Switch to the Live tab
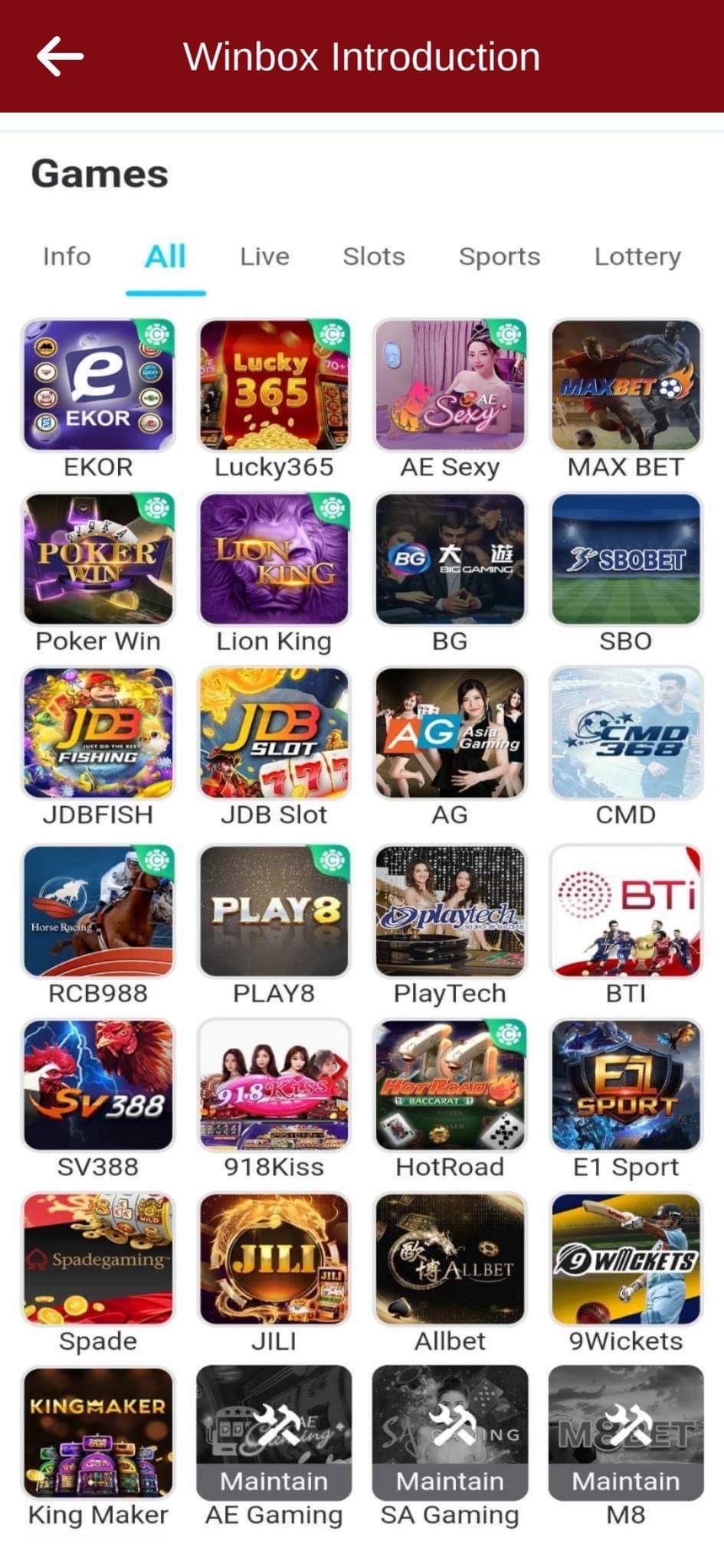Screen dimensions: 724x1568 (x=264, y=256)
